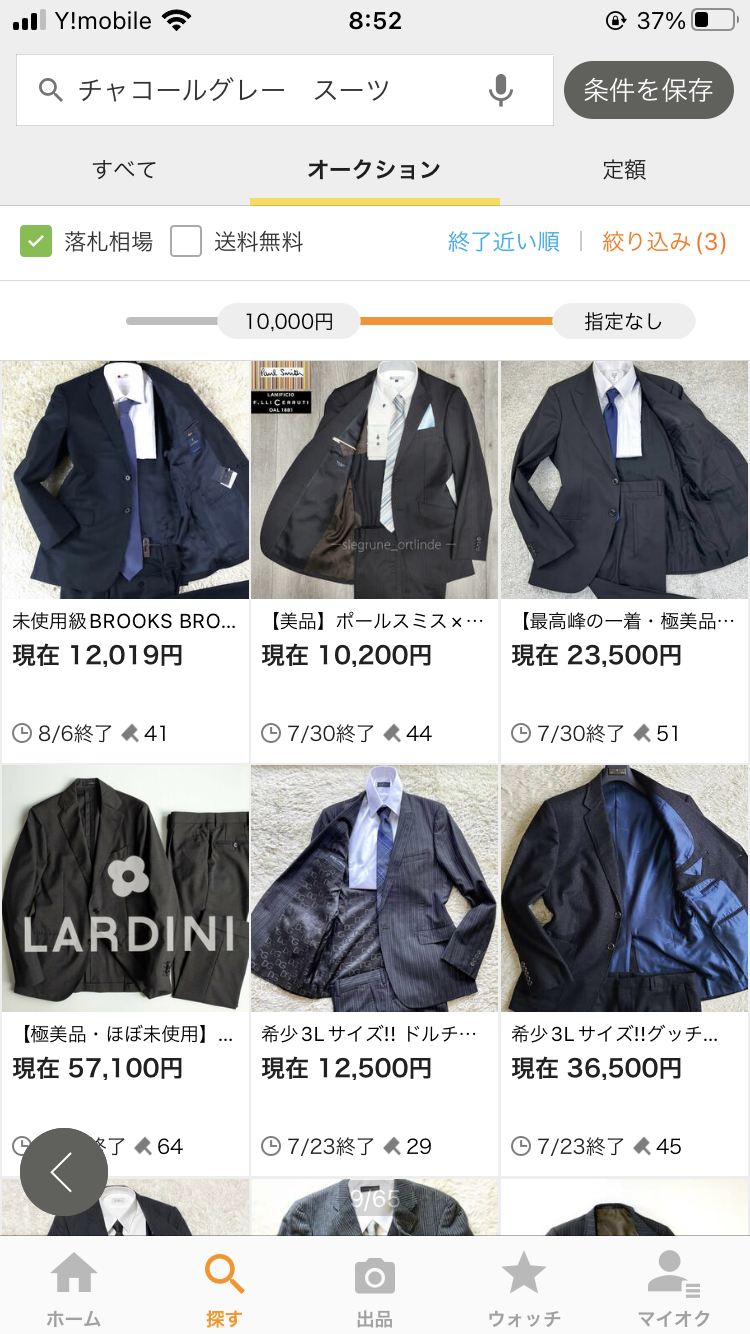Image resolution: width=750 pixels, height=1334 pixels.
Task: Go to the ホーム tab
Action: point(74,1290)
